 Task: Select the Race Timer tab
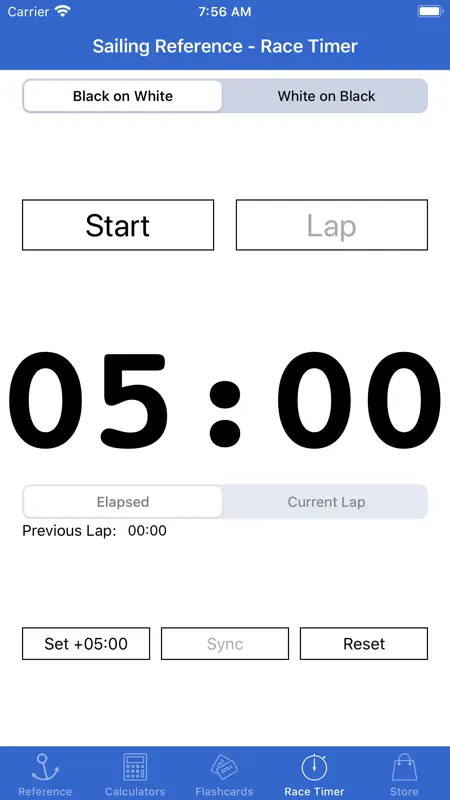[x=314, y=774]
